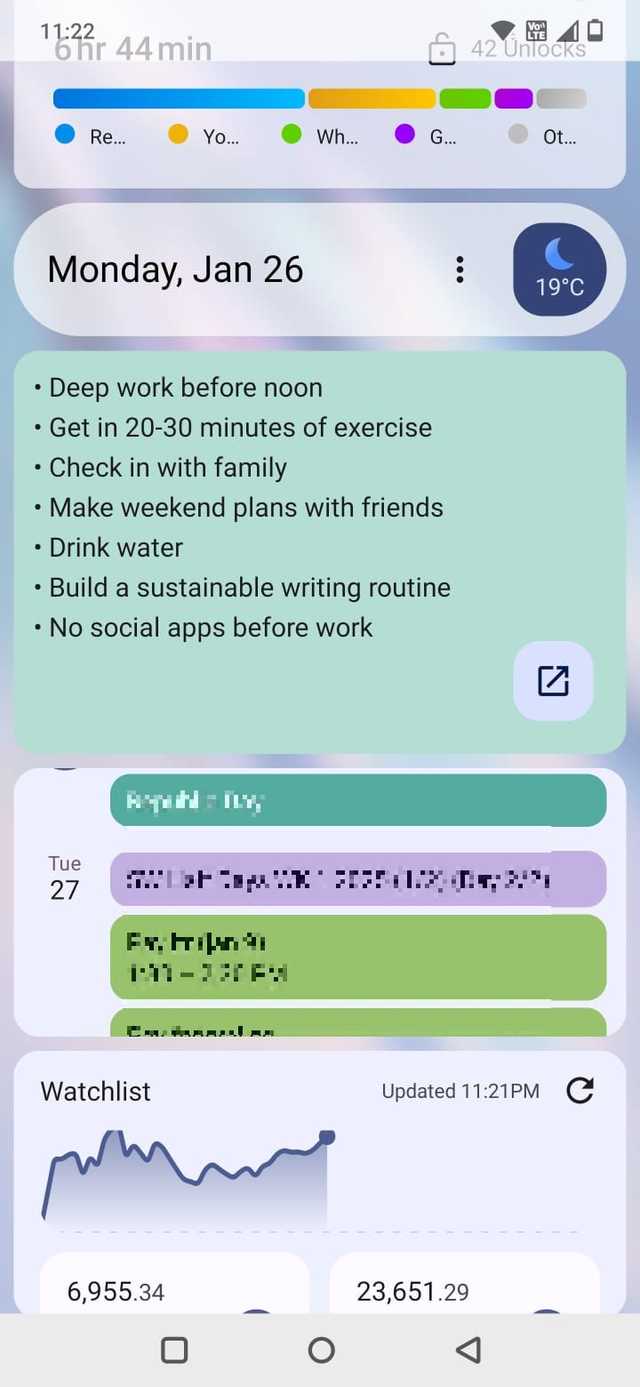Open the 19°C weather button
The height and width of the screenshot is (1387, 640).
[x=559, y=269]
